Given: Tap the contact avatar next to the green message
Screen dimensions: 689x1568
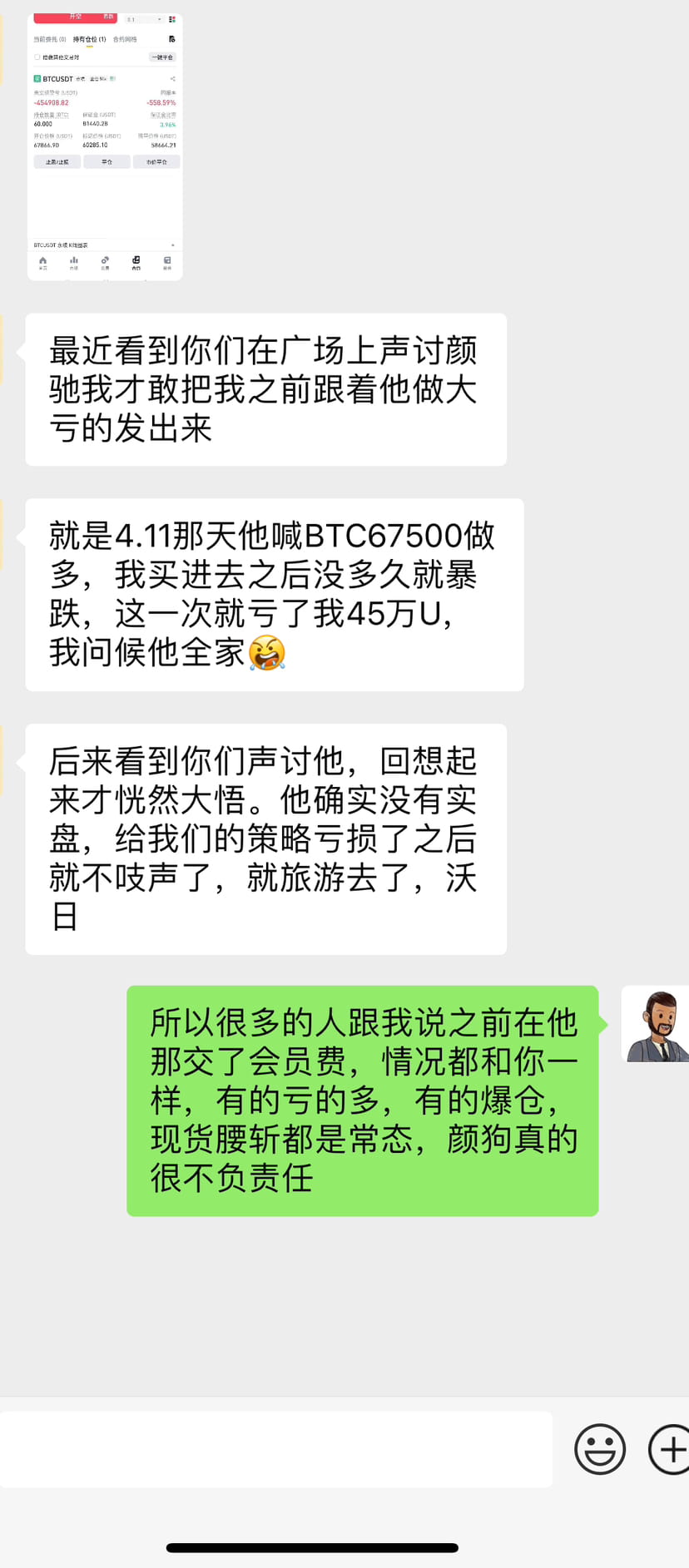Looking at the screenshot, I should pos(657,1024).
